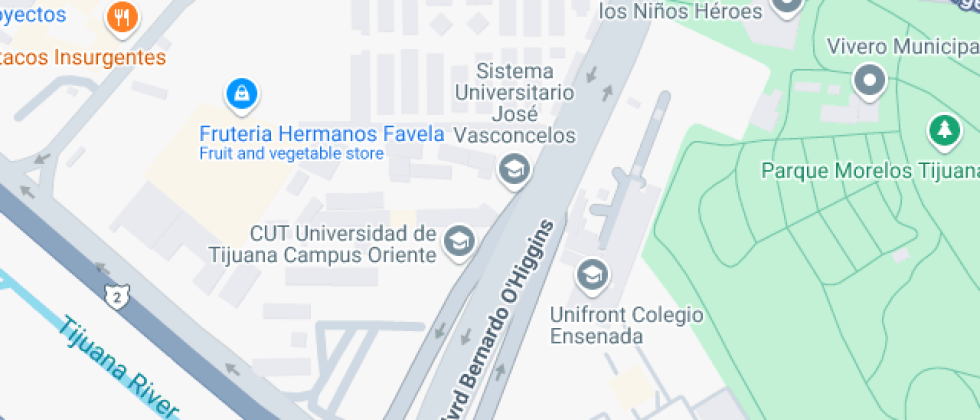Tap the Tacos Insurgentes restaurant pin
Screen dimensions: 980x420
(123, 17)
